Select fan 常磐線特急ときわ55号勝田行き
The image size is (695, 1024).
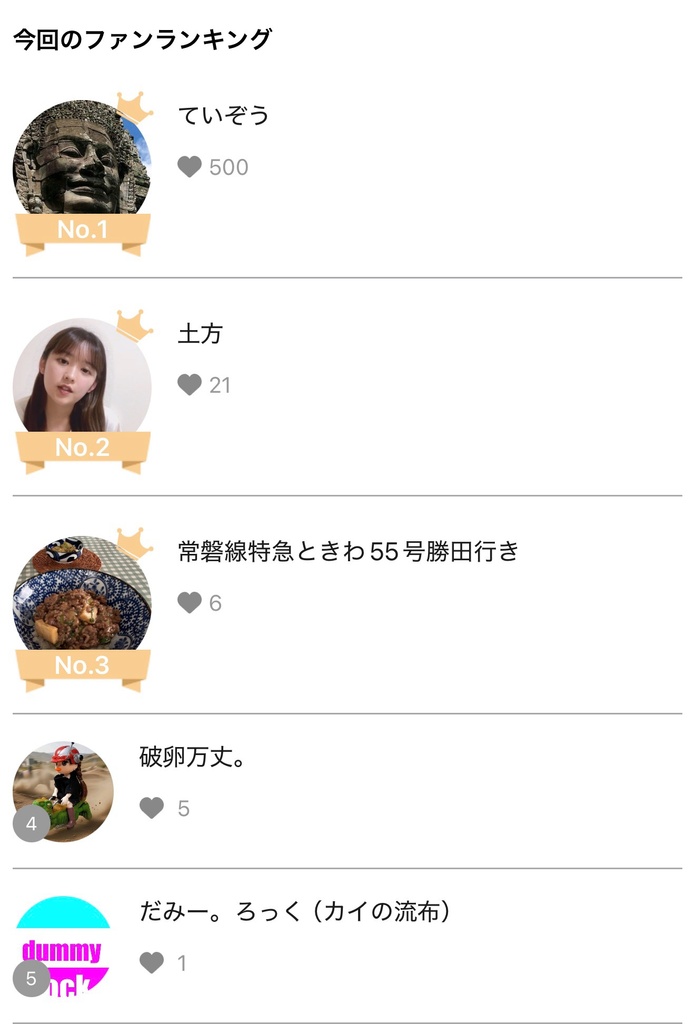tap(348, 551)
